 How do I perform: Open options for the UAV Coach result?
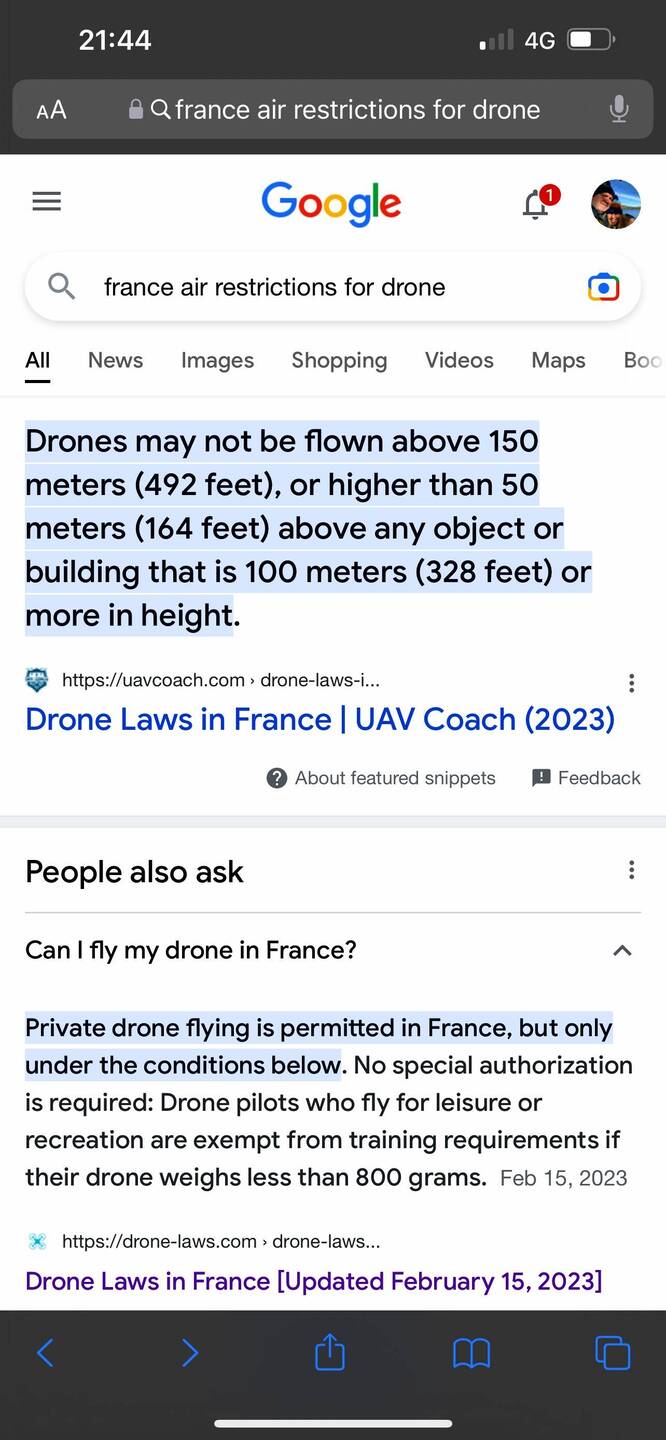click(631, 683)
